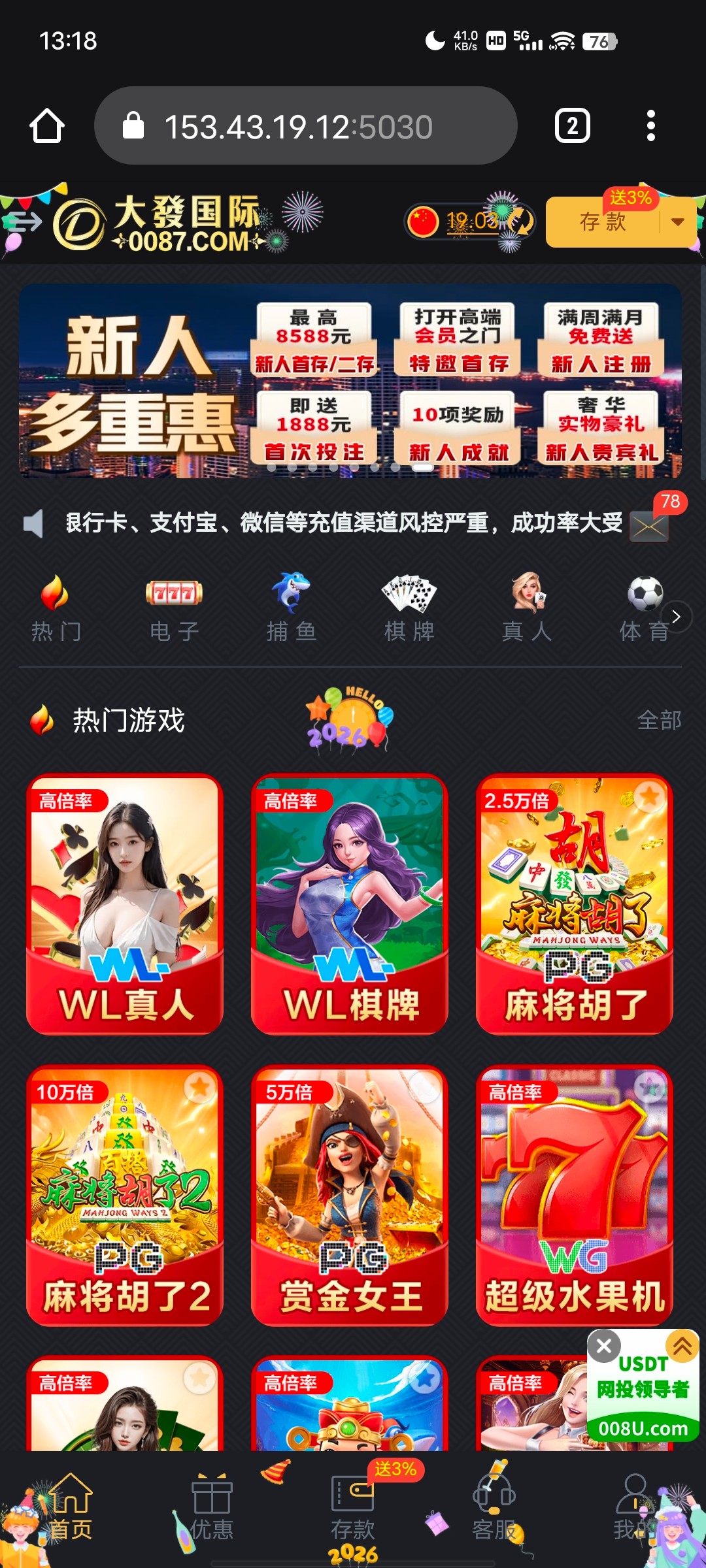This screenshot has height=1568, width=706.
Task: View 全部 hot games
Action: point(659,720)
